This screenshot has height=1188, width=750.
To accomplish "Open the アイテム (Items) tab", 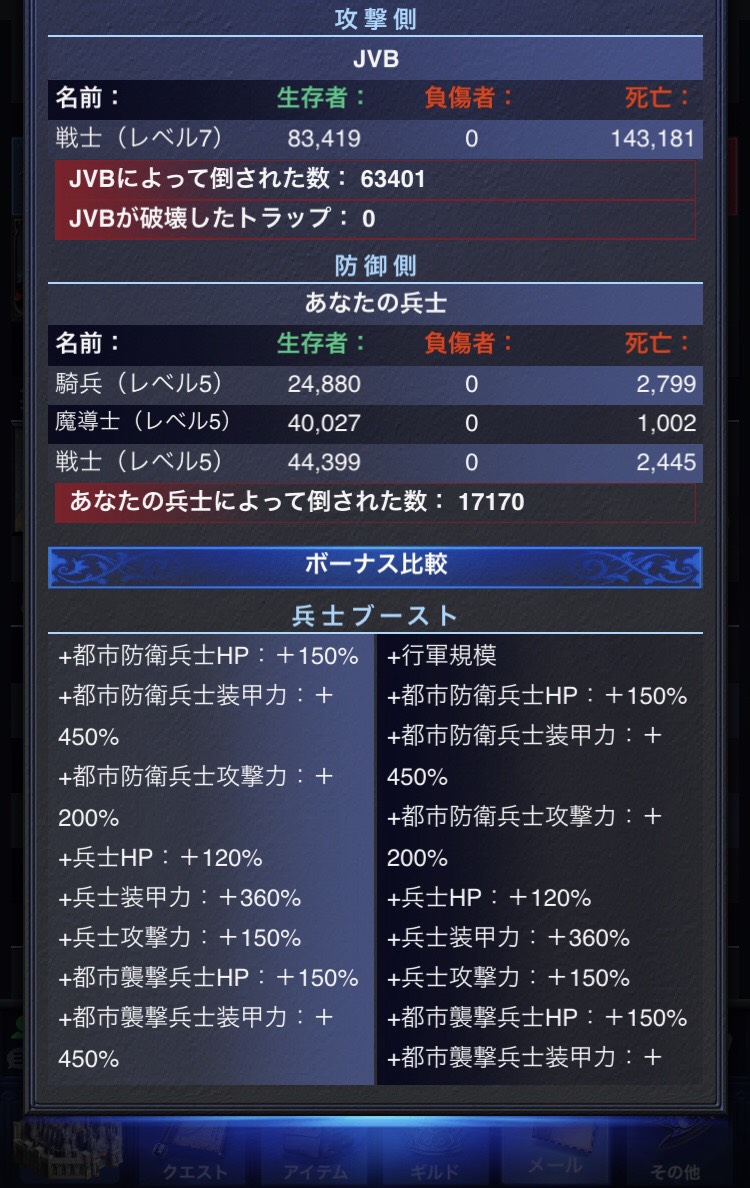I will click(316, 1160).
